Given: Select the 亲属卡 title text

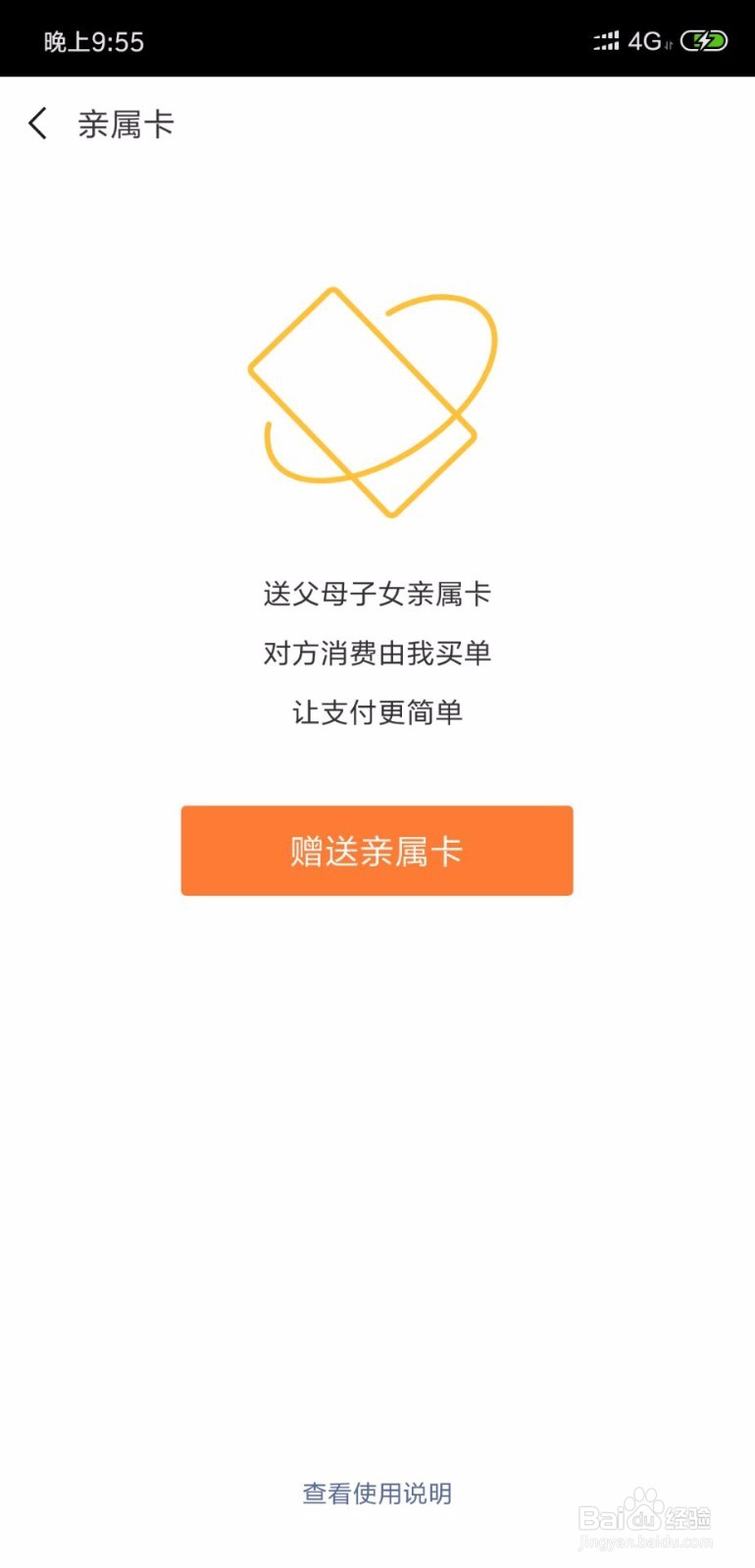Looking at the screenshot, I should coord(126,123).
